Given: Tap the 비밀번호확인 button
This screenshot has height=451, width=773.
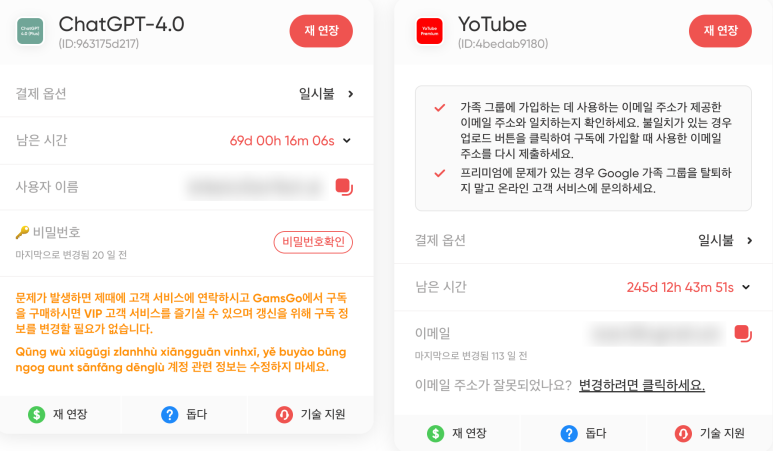Looking at the screenshot, I should 313,241.
